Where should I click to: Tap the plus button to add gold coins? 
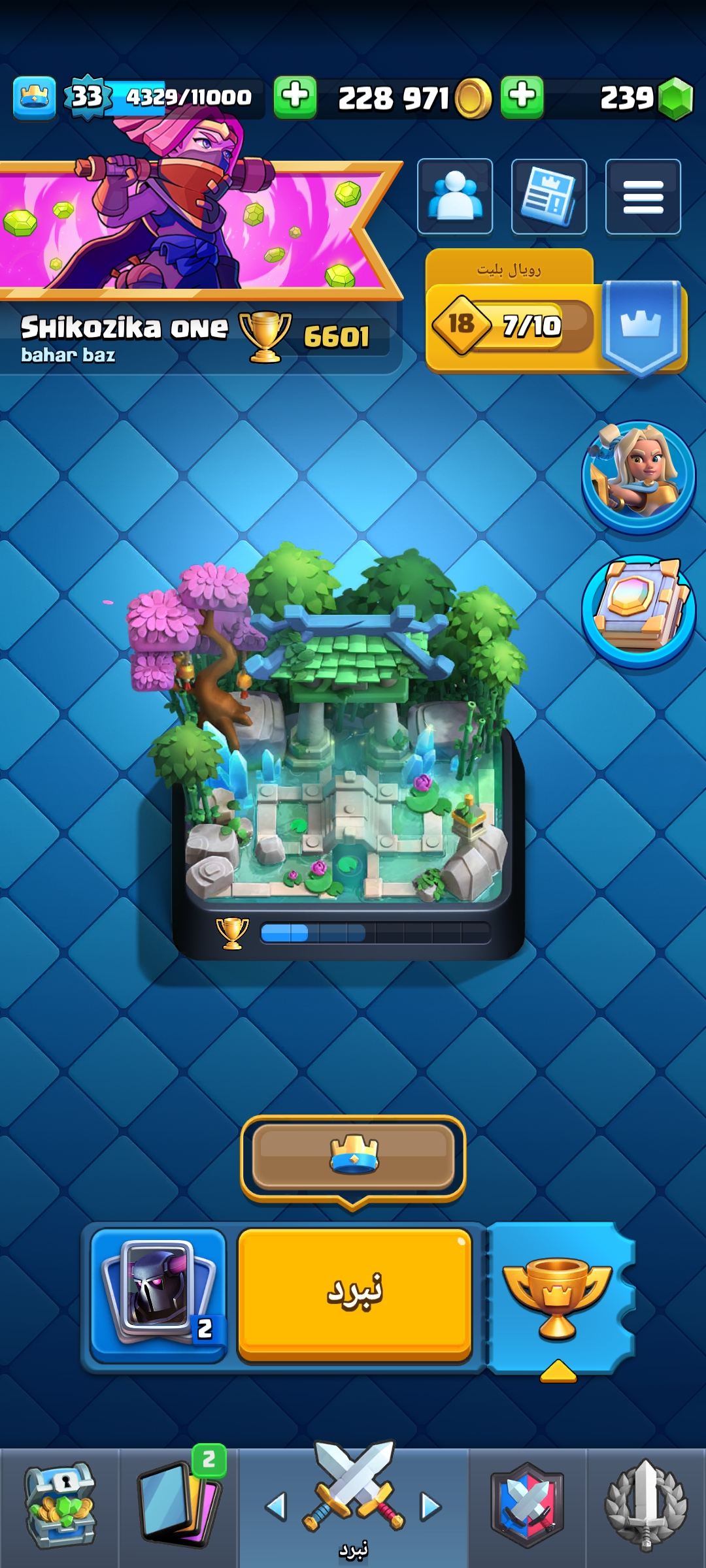coord(295,97)
